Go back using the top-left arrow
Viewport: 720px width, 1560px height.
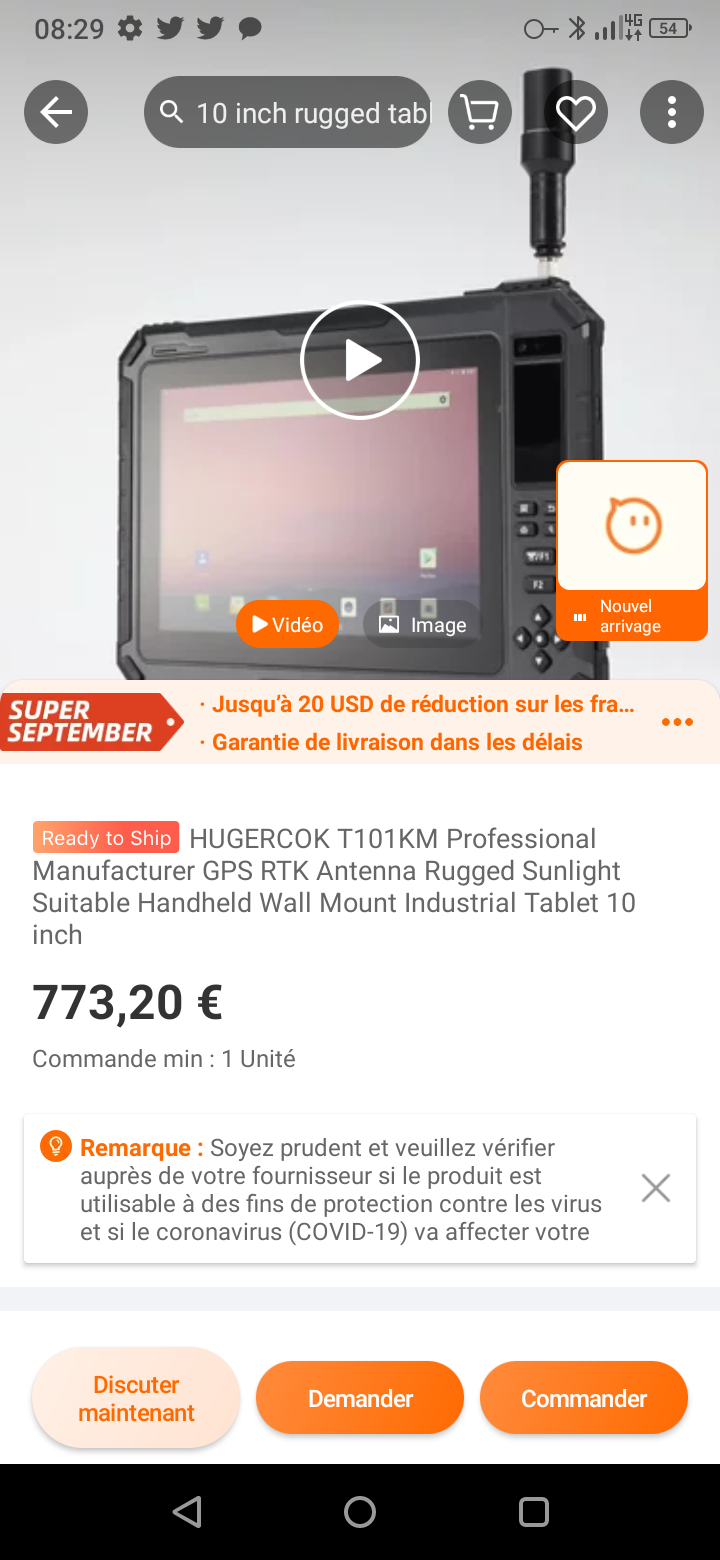pos(56,112)
